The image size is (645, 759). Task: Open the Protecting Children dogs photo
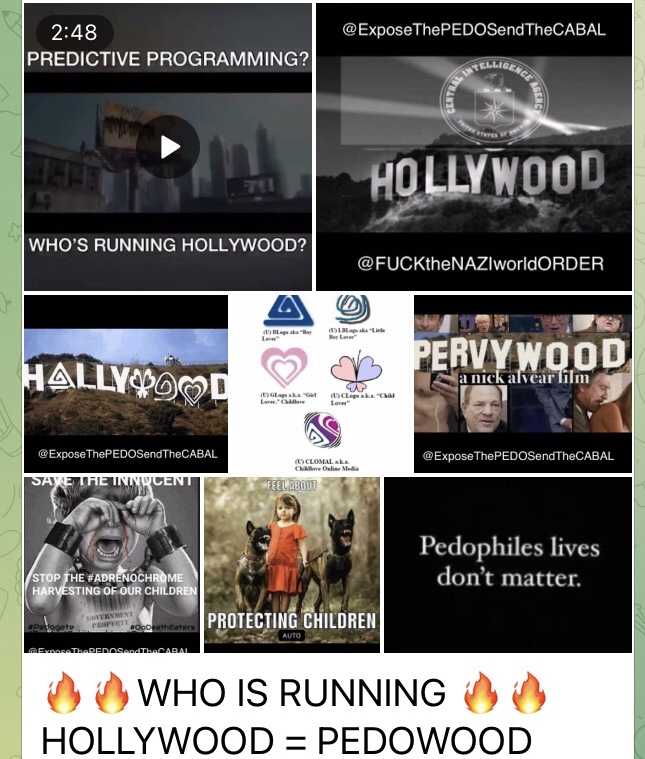tap(292, 564)
